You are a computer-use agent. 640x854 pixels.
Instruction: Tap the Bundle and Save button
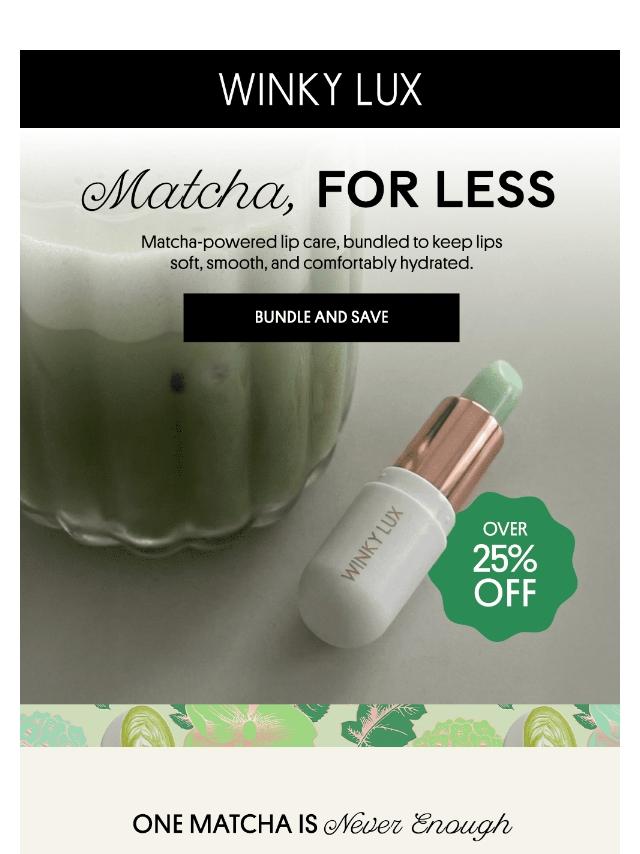[321, 318]
